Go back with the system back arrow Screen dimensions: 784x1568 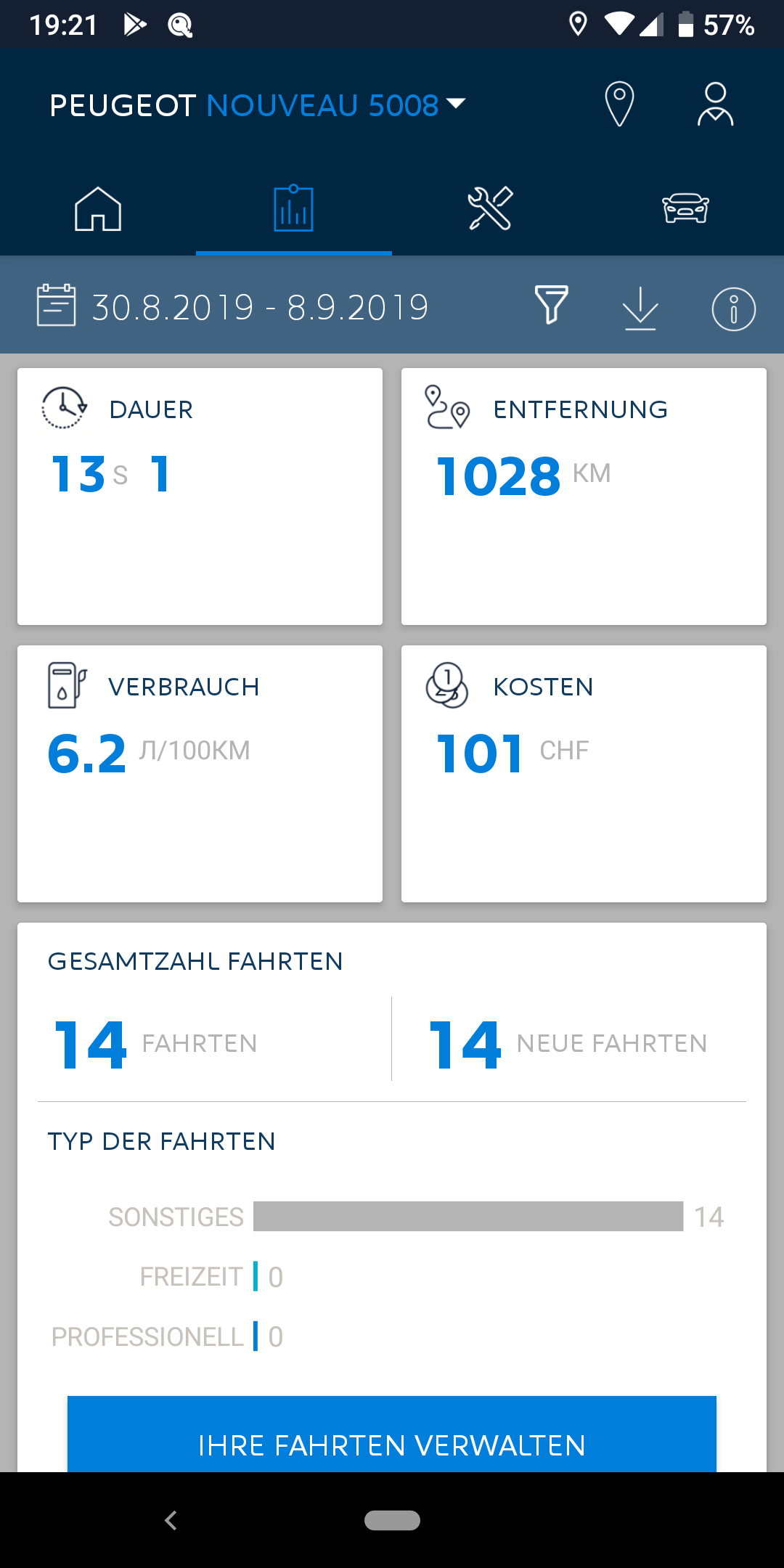tap(171, 1520)
